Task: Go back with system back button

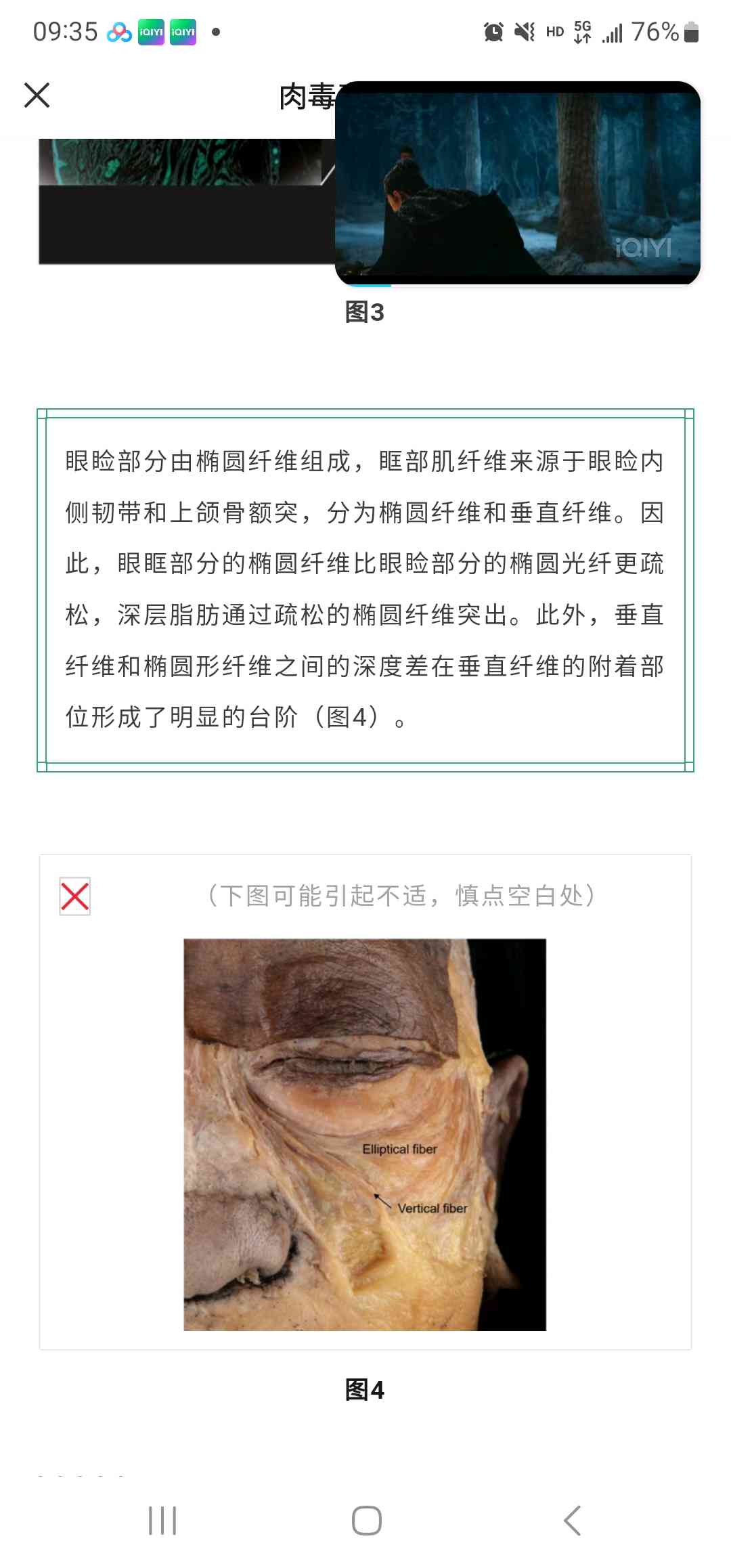Action: click(x=572, y=1521)
